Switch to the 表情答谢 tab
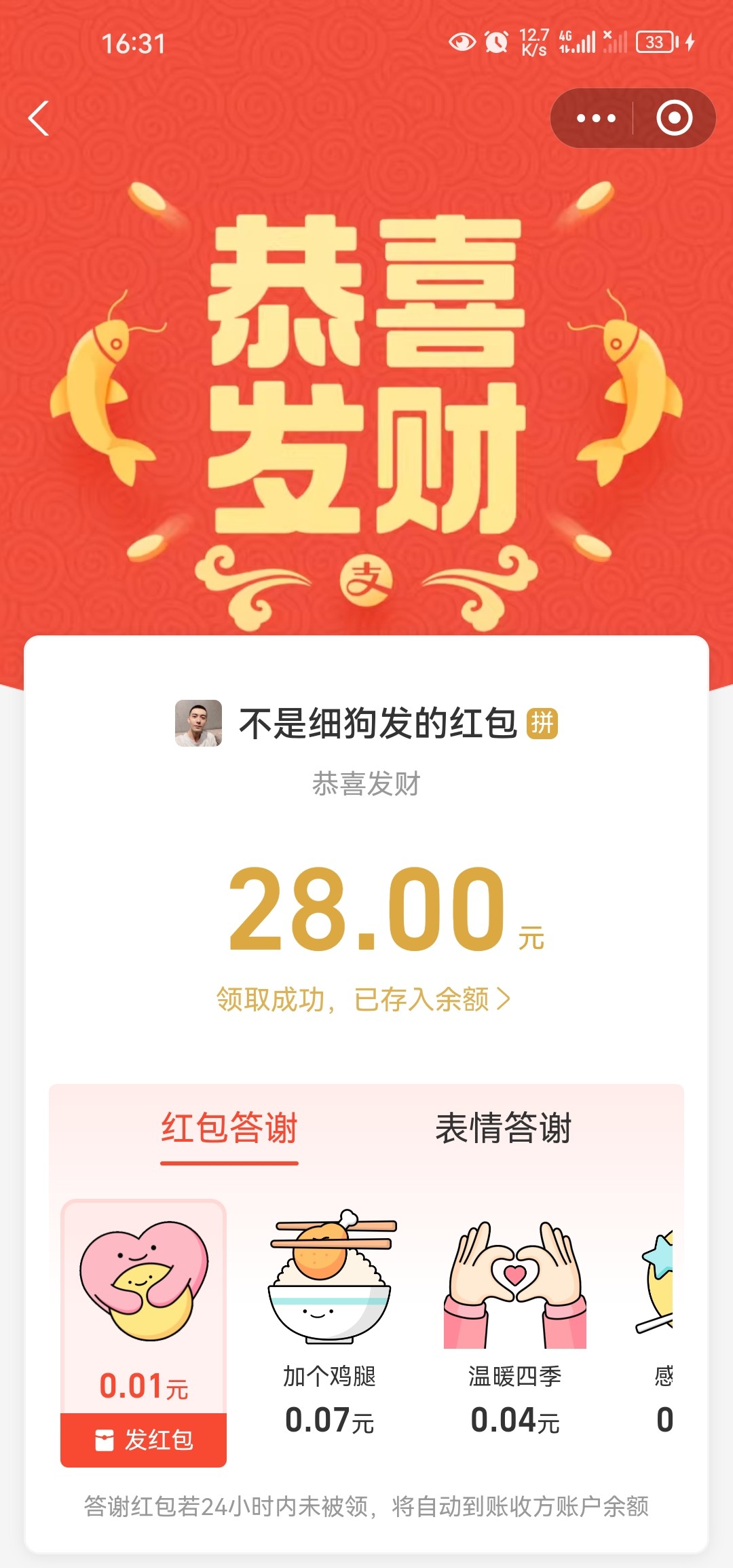This screenshot has width=733, height=1568. tap(503, 1128)
